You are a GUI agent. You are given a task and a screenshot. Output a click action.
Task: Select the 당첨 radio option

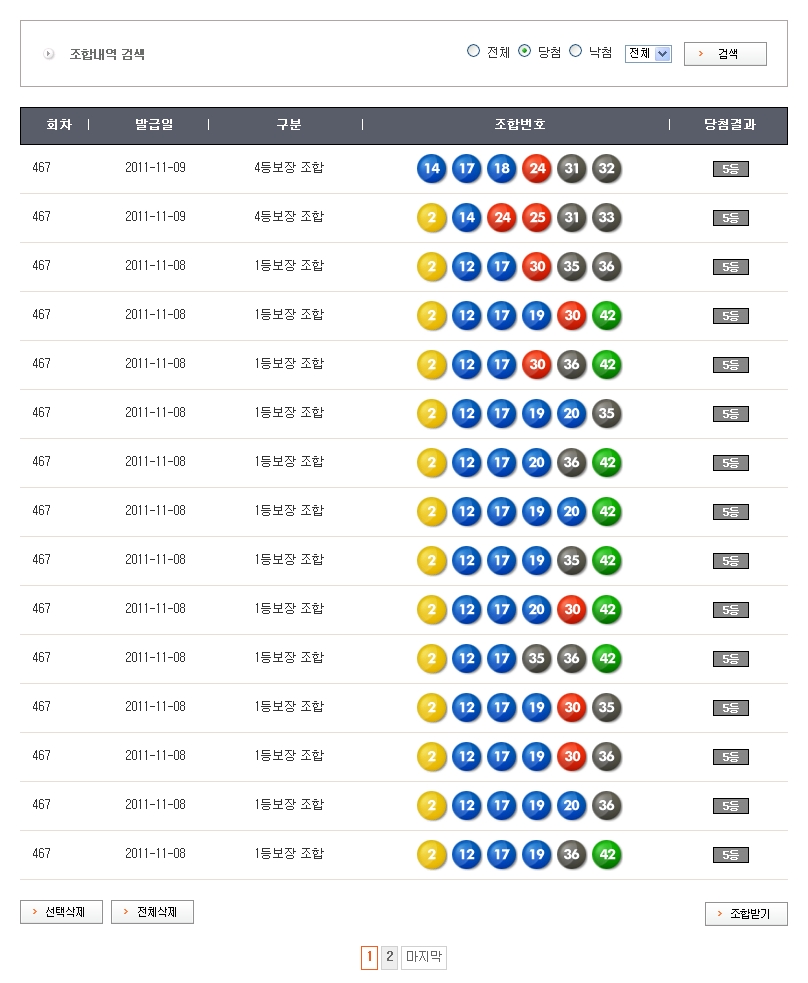click(x=524, y=52)
